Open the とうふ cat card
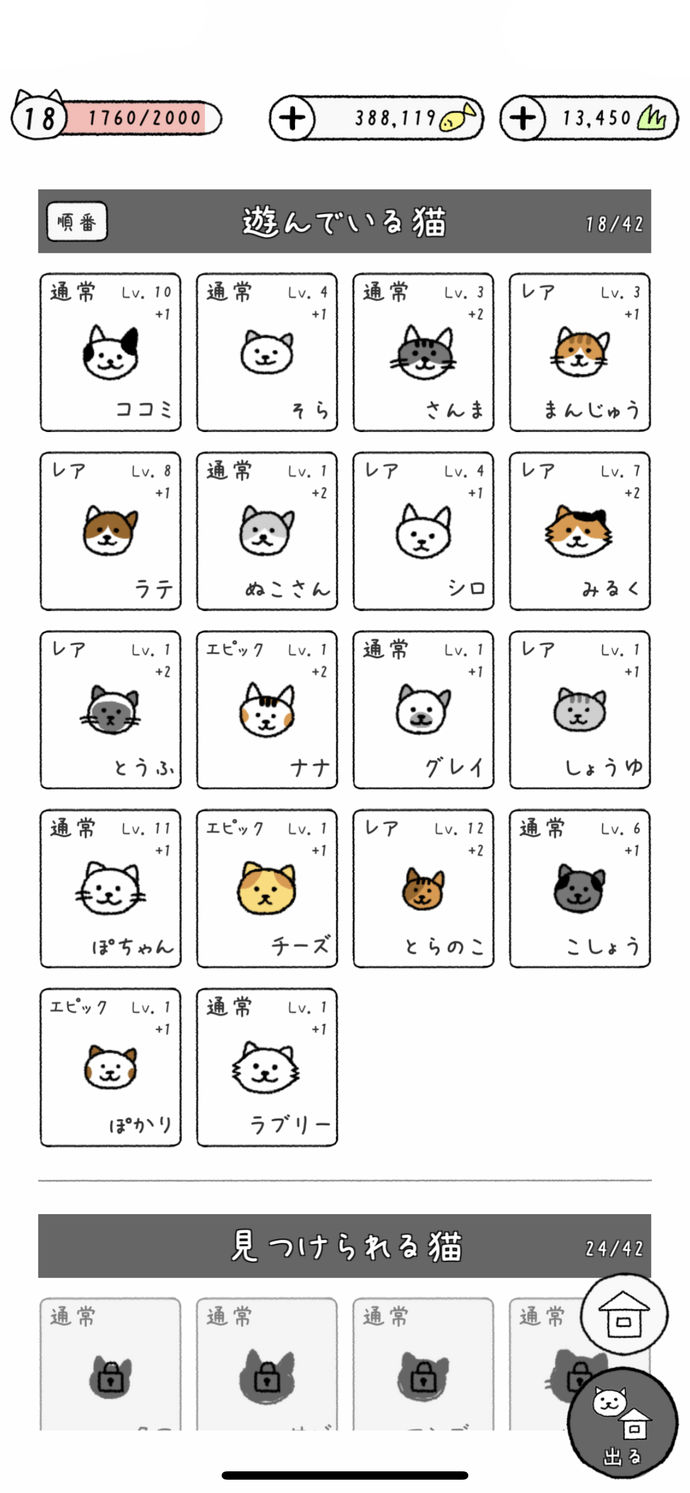Image resolution: width=690 pixels, height=1493 pixels. click(111, 709)
